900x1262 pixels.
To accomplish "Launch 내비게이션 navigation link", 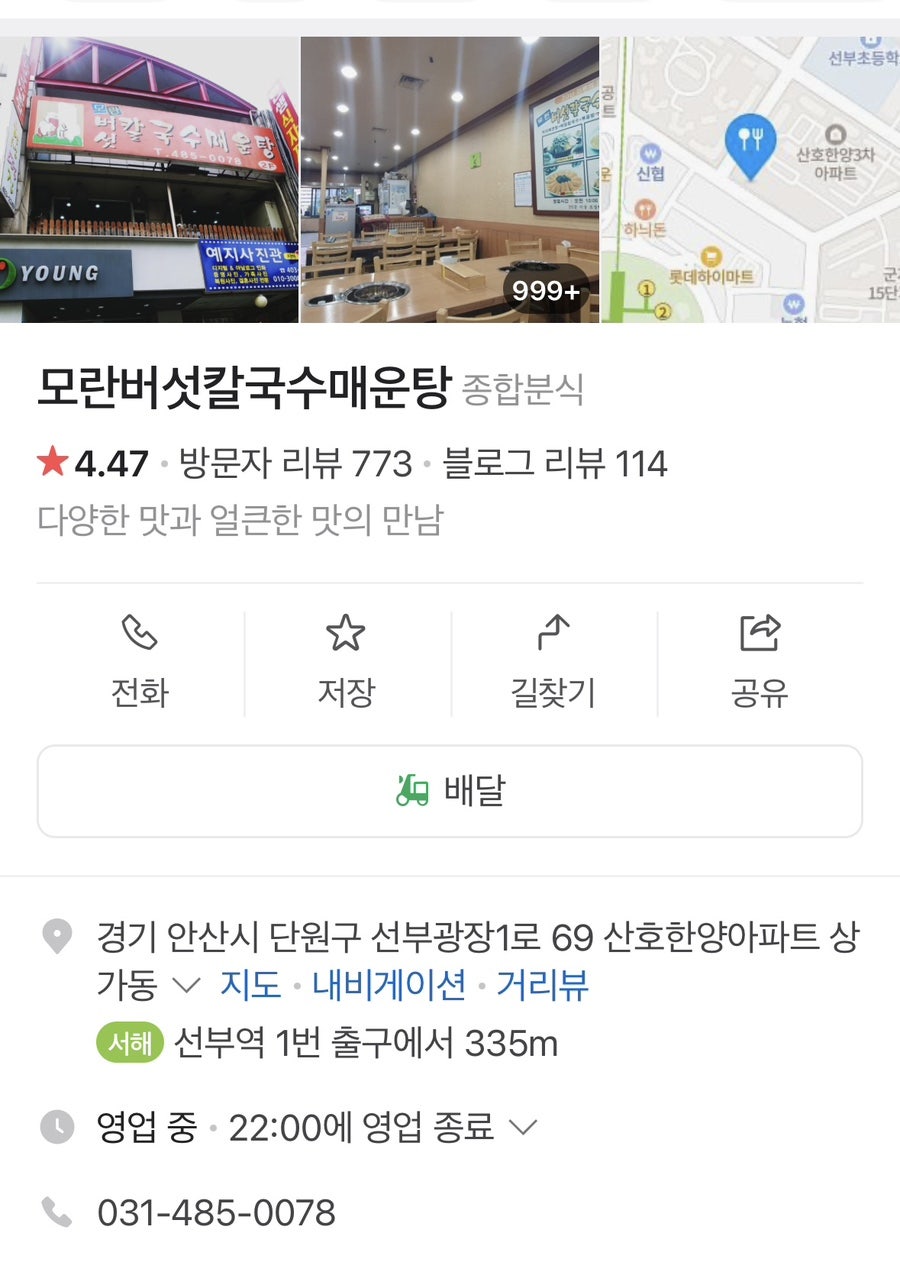I will [x=389, y=986].
